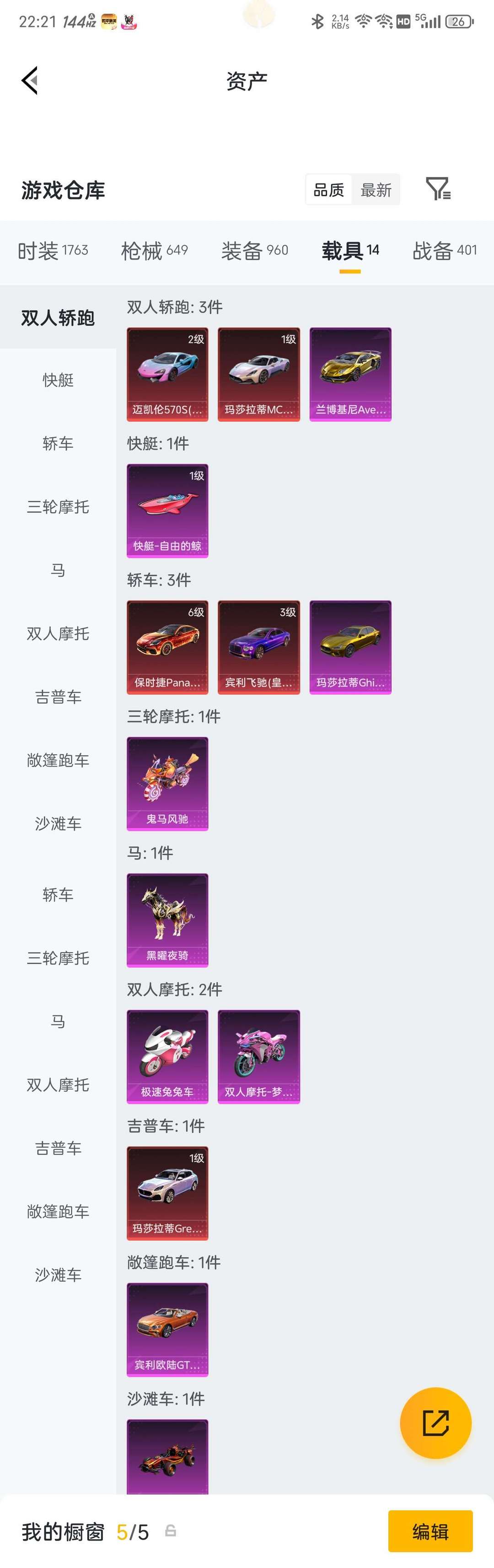
Task: Open the 迈凯伦570S vehicle card
Action: [167, 374]
